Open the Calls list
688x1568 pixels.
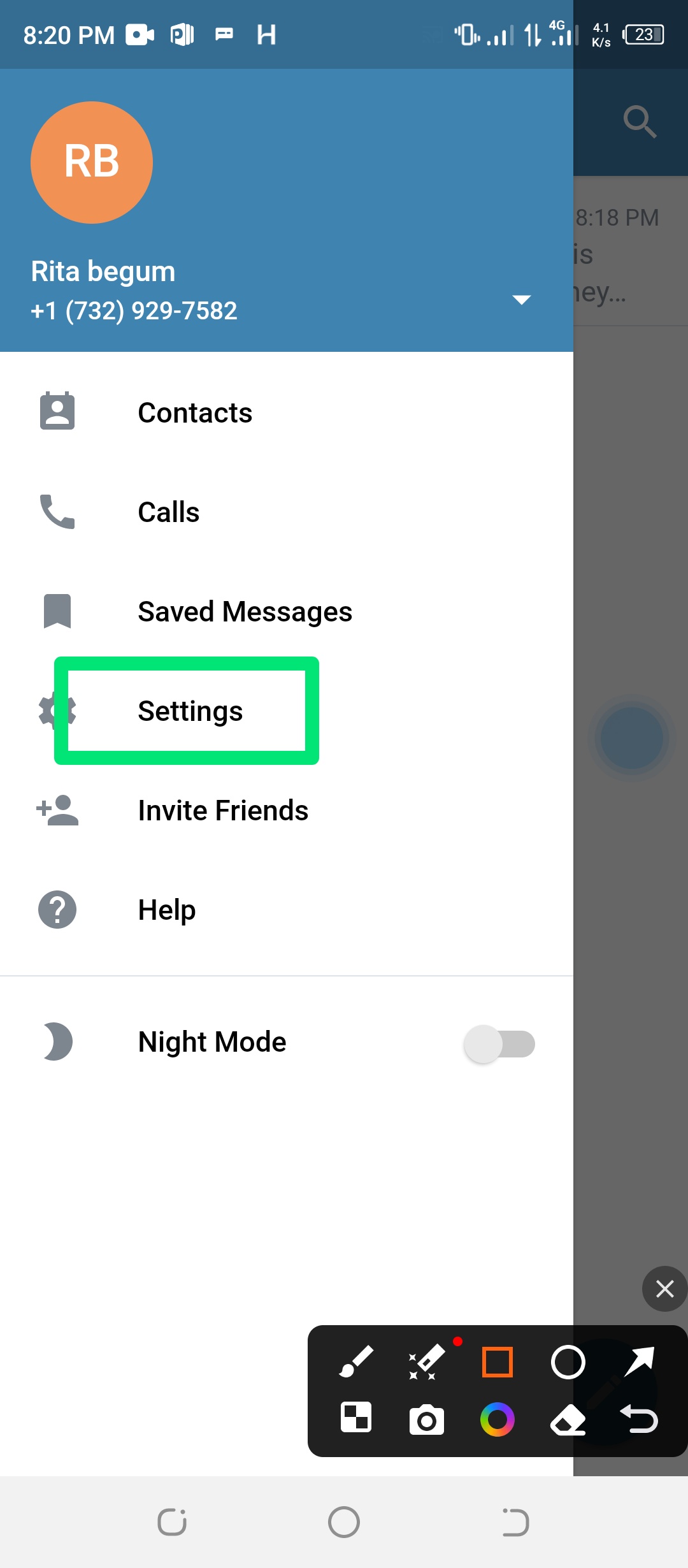(x=169, y=512)
